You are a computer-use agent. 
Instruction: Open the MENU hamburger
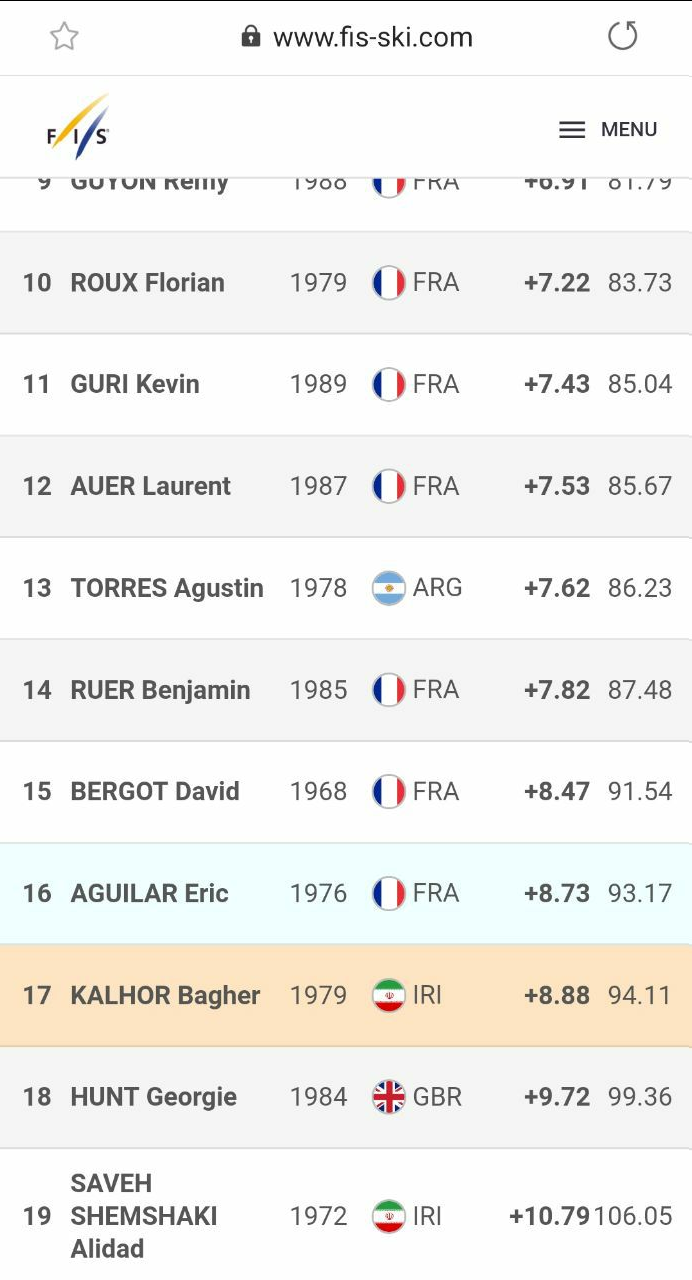[x=608, y=130]
